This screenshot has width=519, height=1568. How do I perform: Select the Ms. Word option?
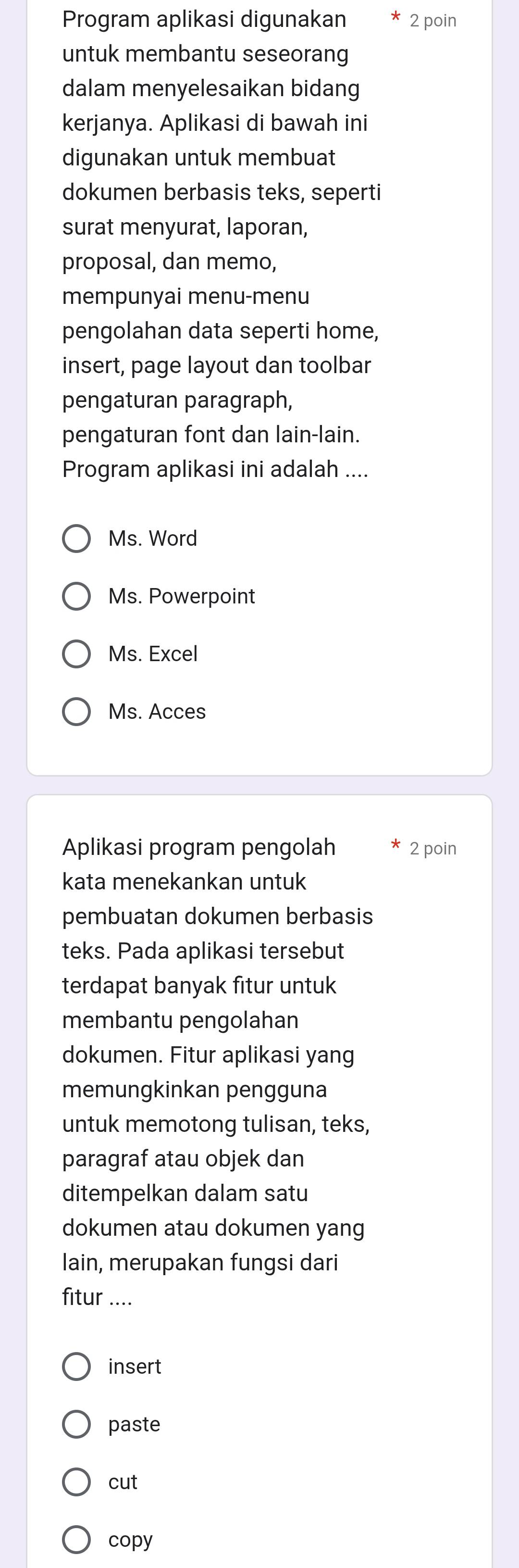click(x=77, y=539)
